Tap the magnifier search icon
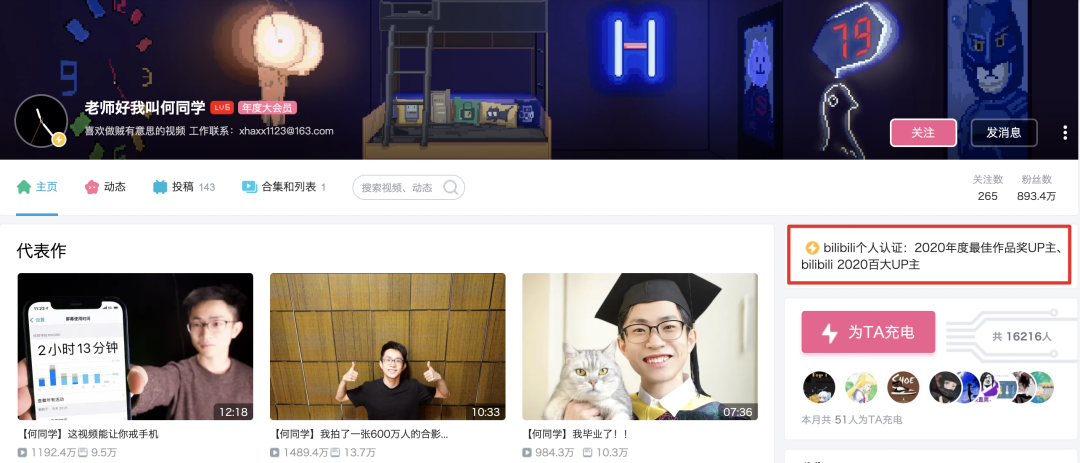 451,187
